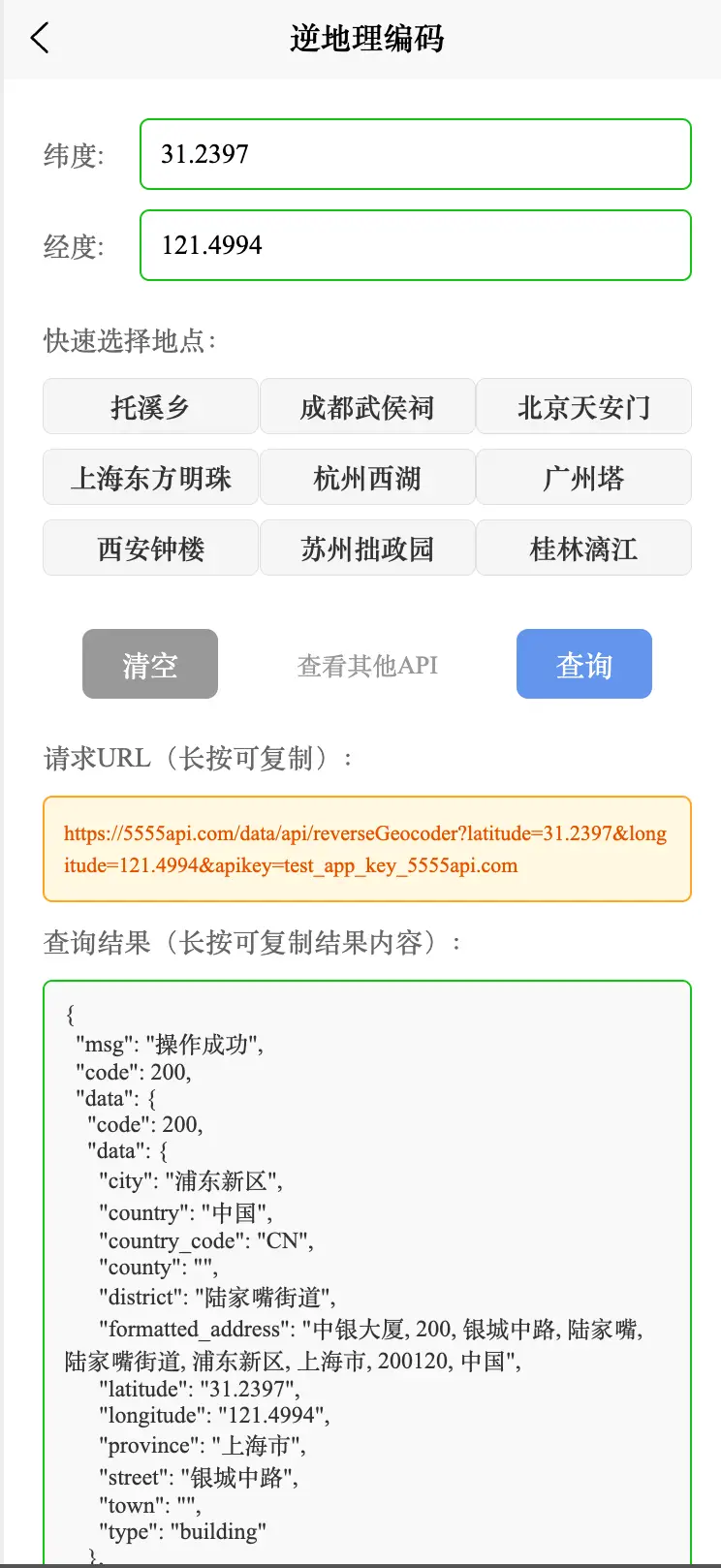This screenshot has width=721, height=1568.
Task: Pick 苏州拙政园 as the location
Action: 367,549
